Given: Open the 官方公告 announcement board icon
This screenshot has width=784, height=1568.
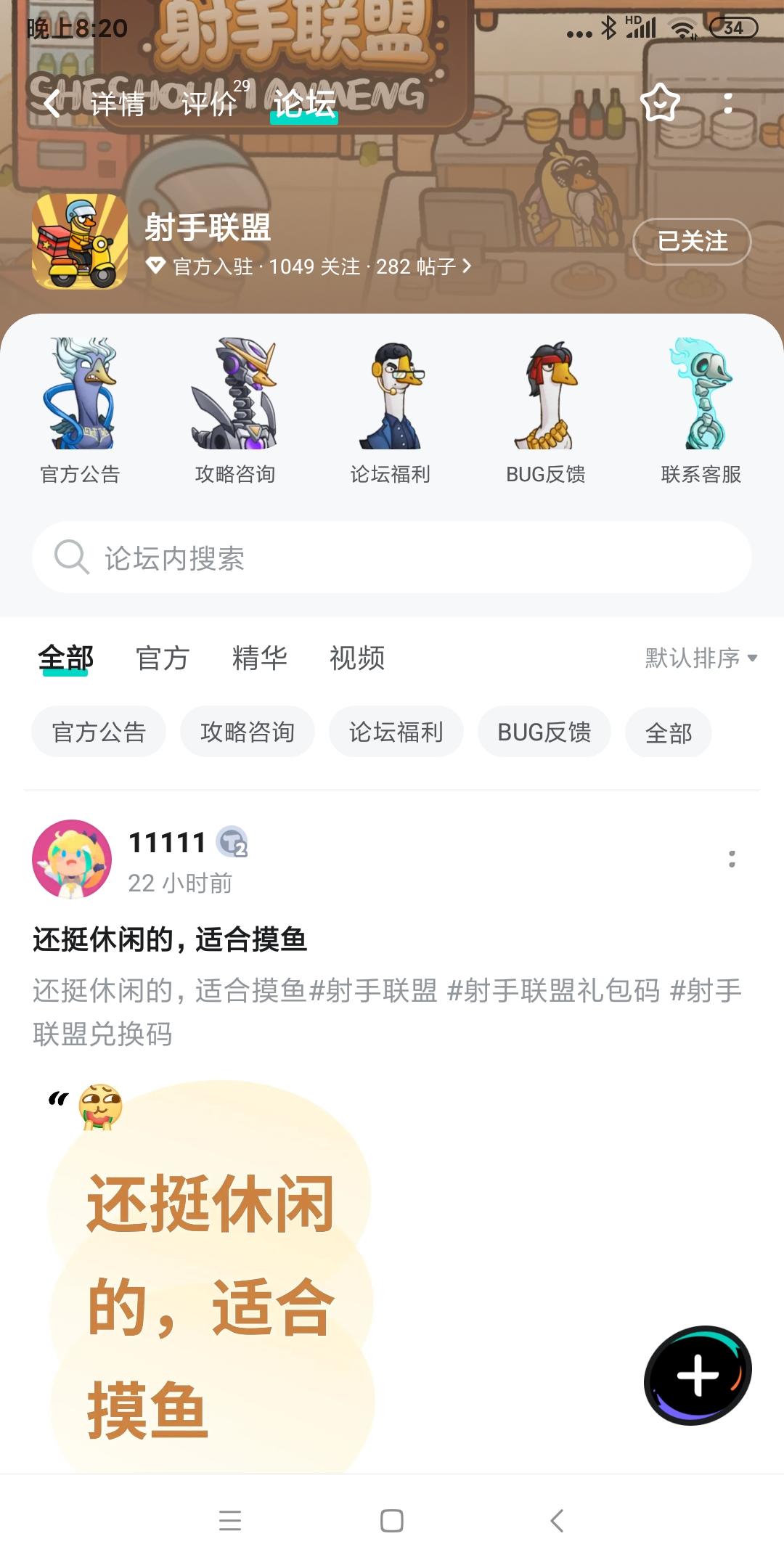Looking at the screenshot, I should click(x=80, y=399).
